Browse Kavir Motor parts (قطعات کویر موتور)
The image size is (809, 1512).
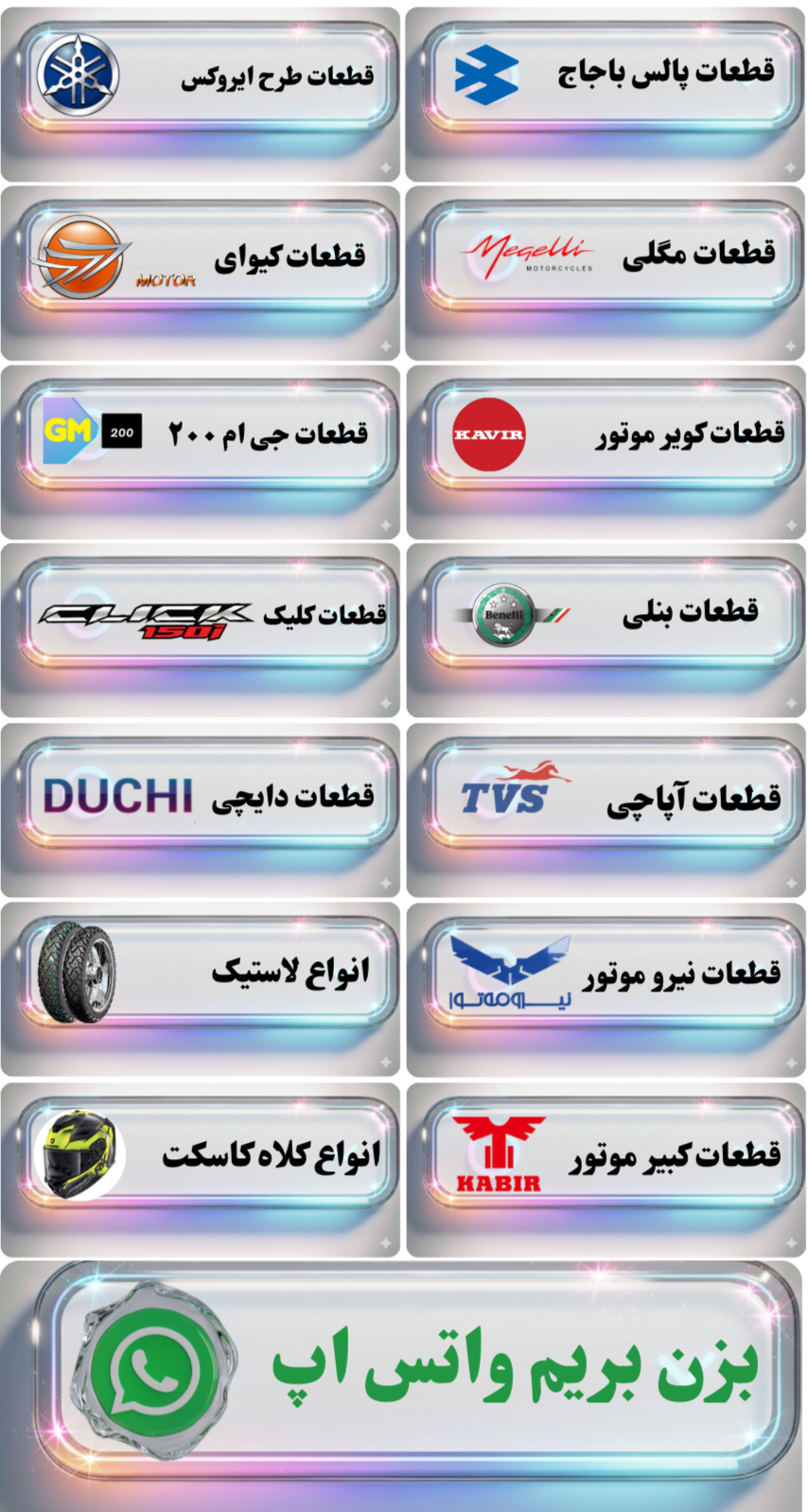[607, 434]
